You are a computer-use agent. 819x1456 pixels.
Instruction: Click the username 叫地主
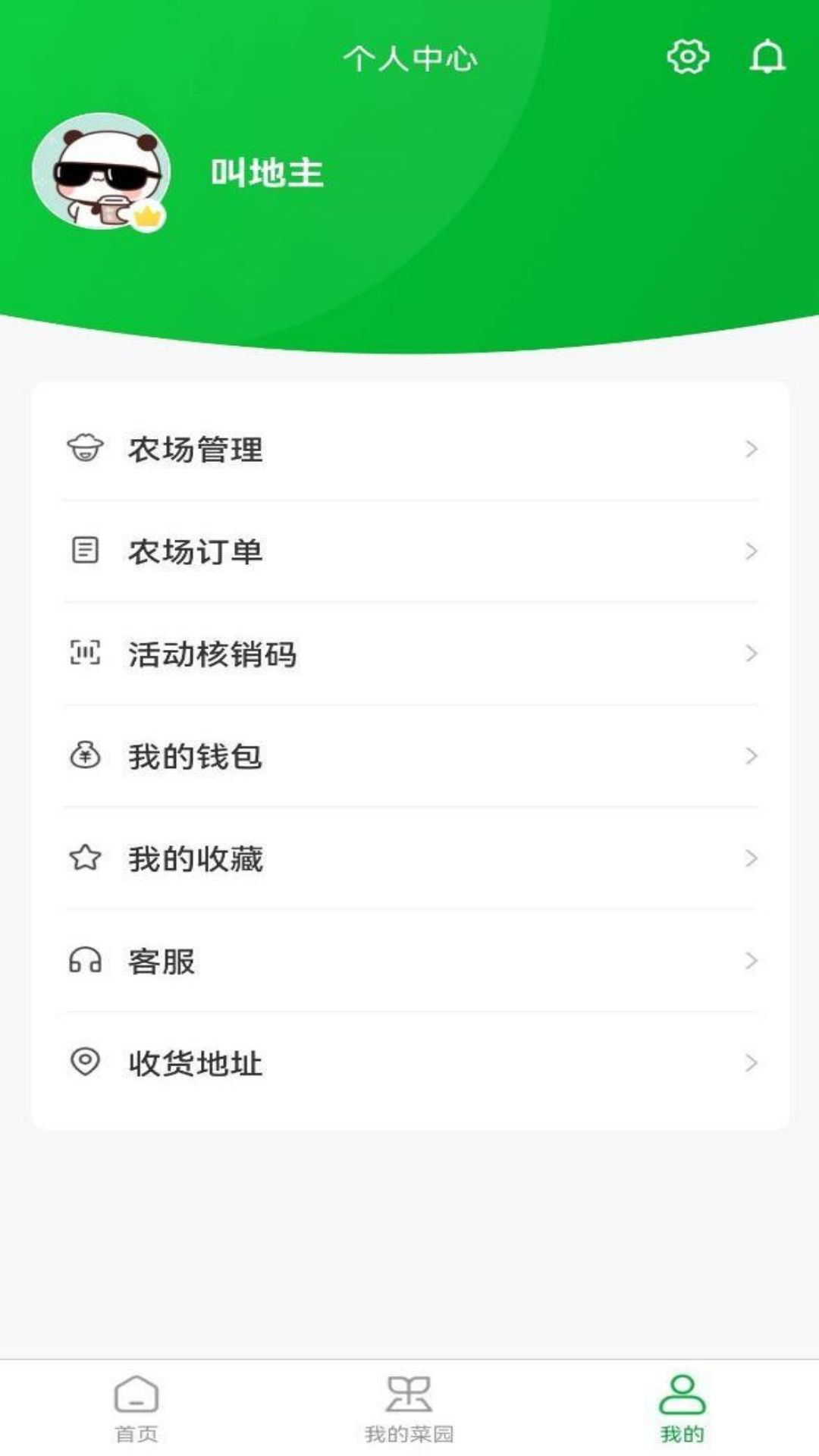point(267,173)
